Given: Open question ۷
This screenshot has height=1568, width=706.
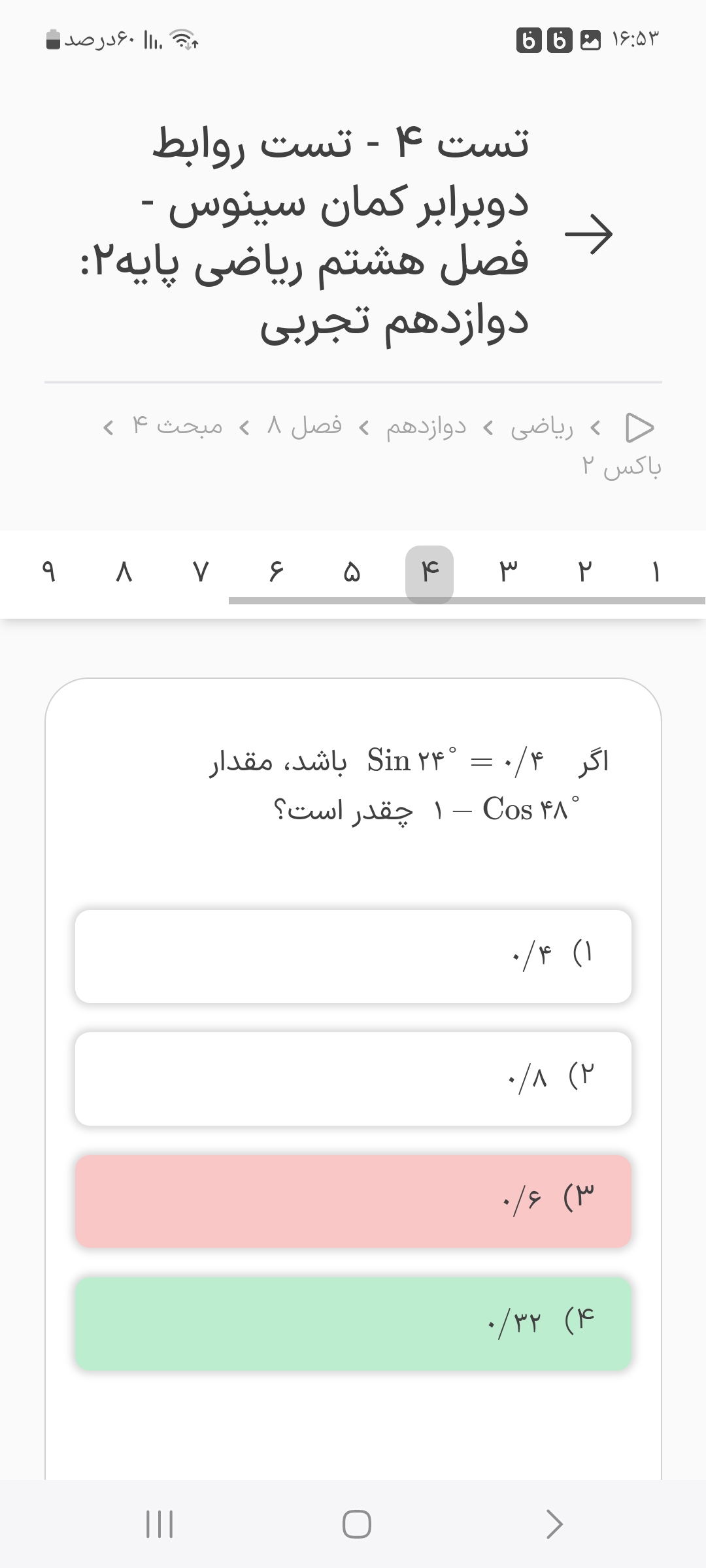Looking at the screenshot, I should pos(201,573).
